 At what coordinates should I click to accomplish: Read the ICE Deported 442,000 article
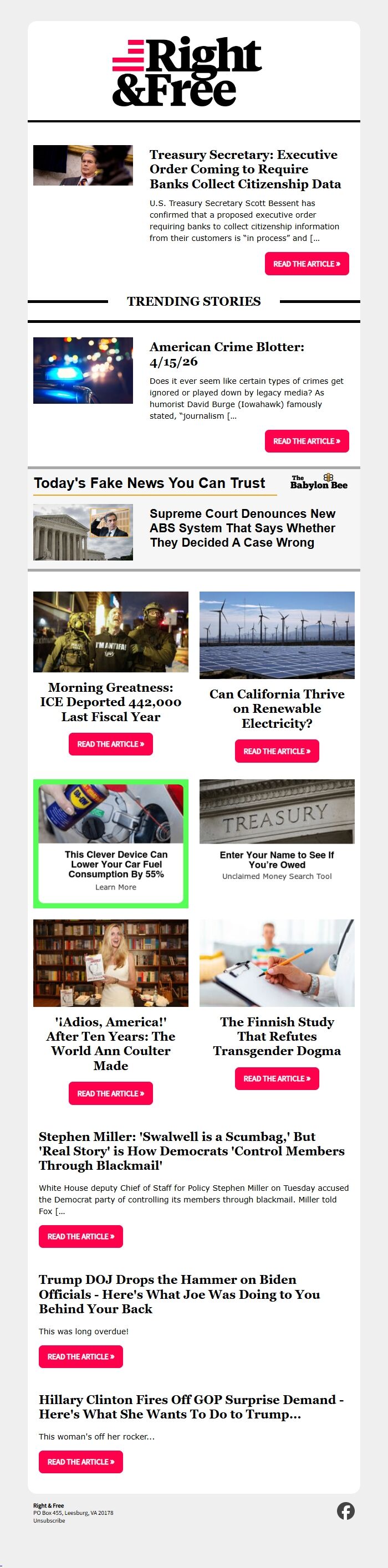tap(110, 744)
